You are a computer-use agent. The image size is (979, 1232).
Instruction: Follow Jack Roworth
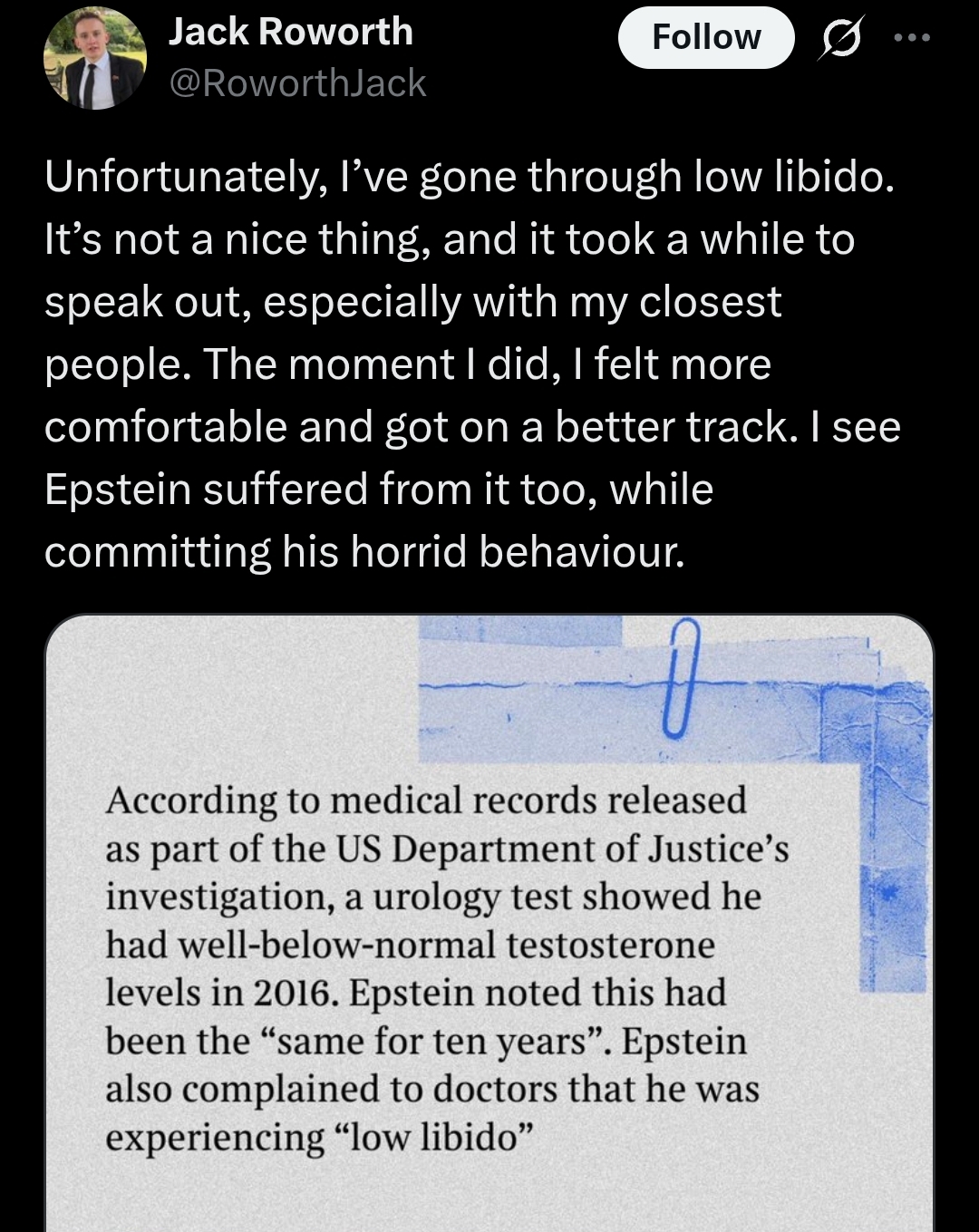(x=706, y=37)
